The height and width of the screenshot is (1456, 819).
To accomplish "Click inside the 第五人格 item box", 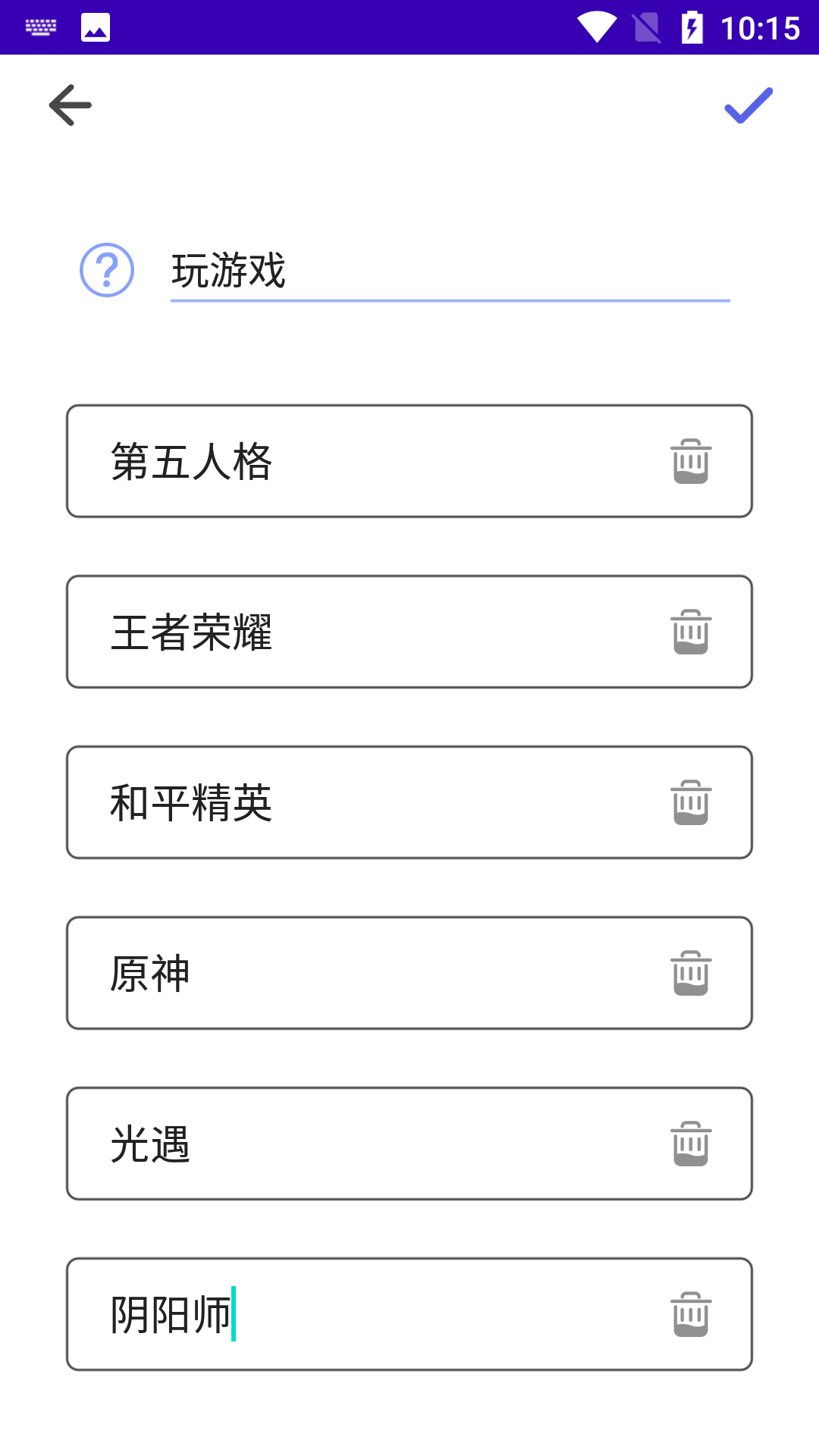I will [341, 460].
